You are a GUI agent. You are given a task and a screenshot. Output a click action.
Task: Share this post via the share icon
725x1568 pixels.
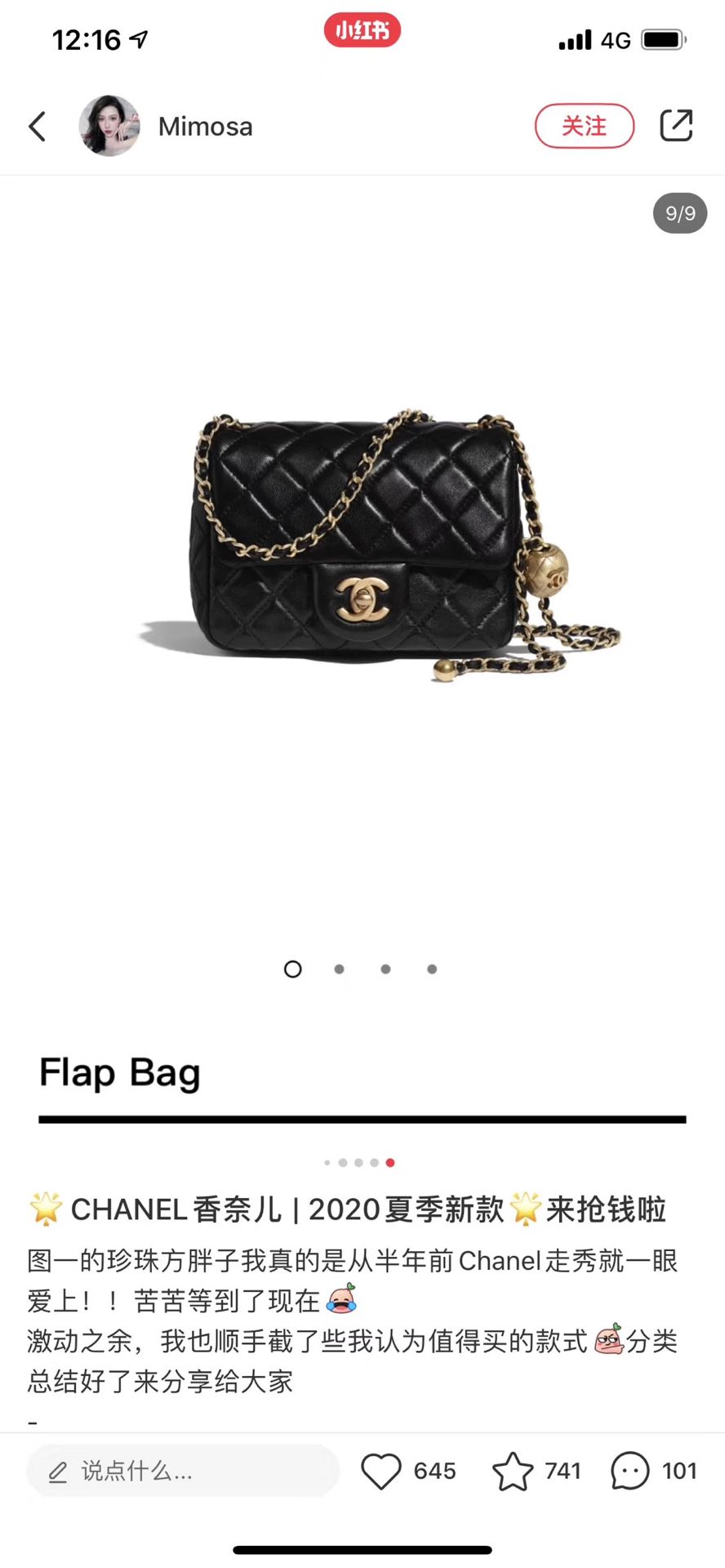[675, 126]
